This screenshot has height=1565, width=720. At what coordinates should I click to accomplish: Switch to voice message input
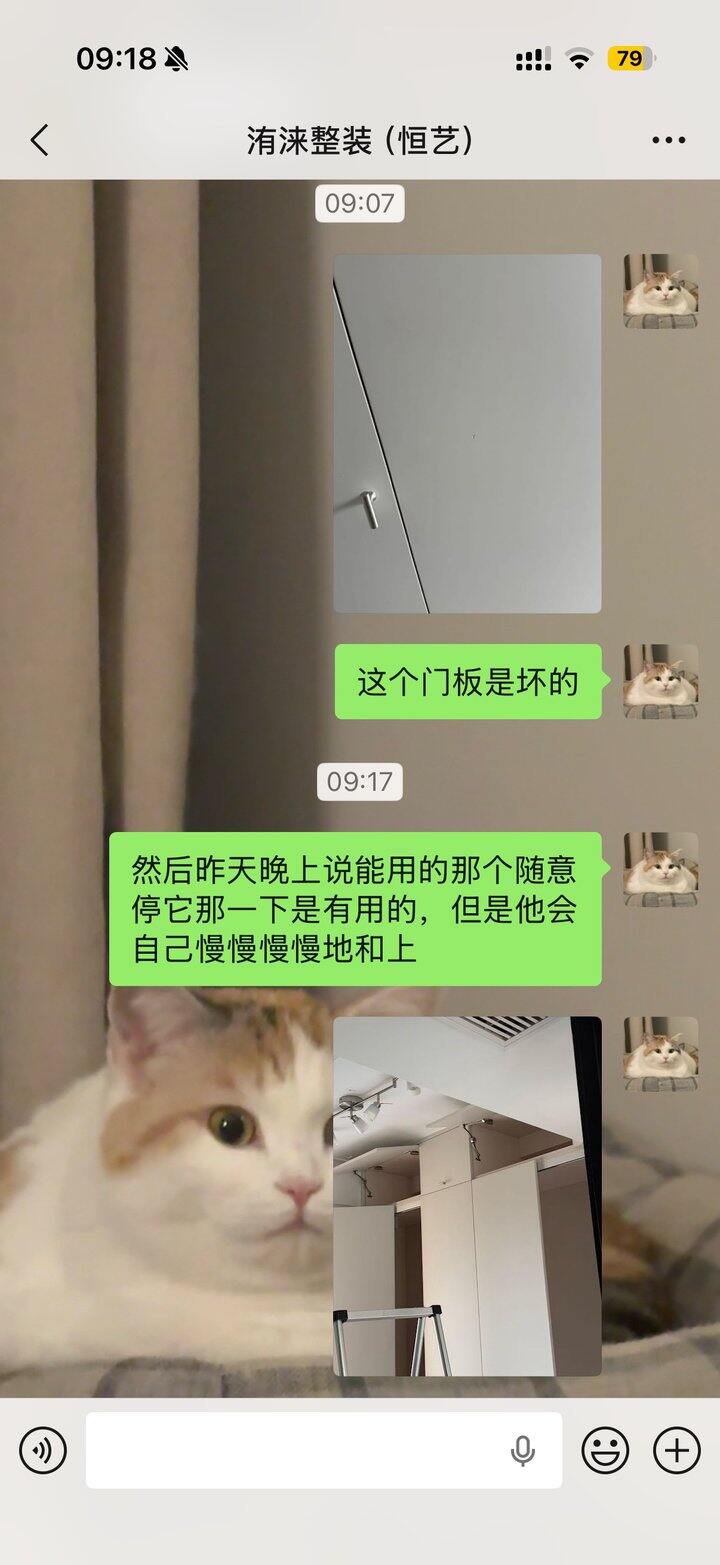pos(43,1450)
